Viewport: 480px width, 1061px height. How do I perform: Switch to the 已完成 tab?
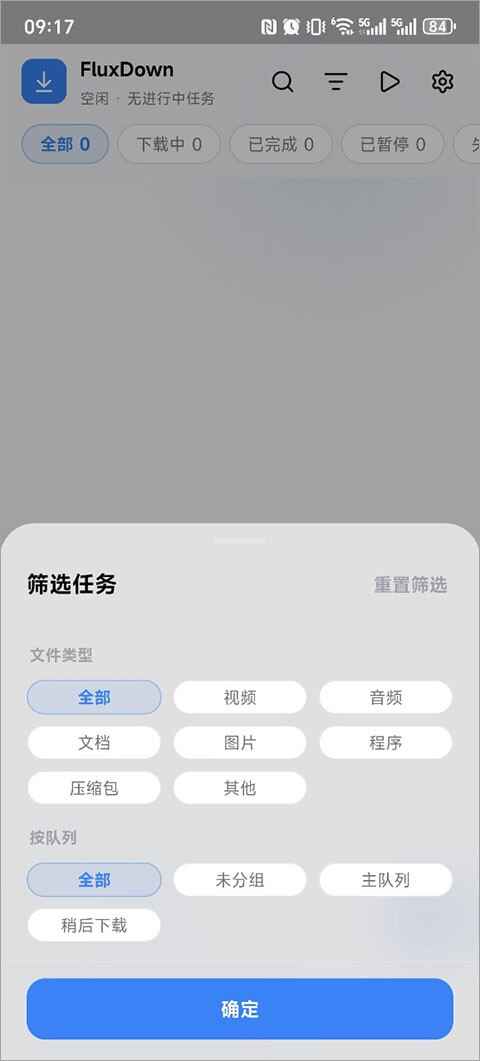click(281, 144)
